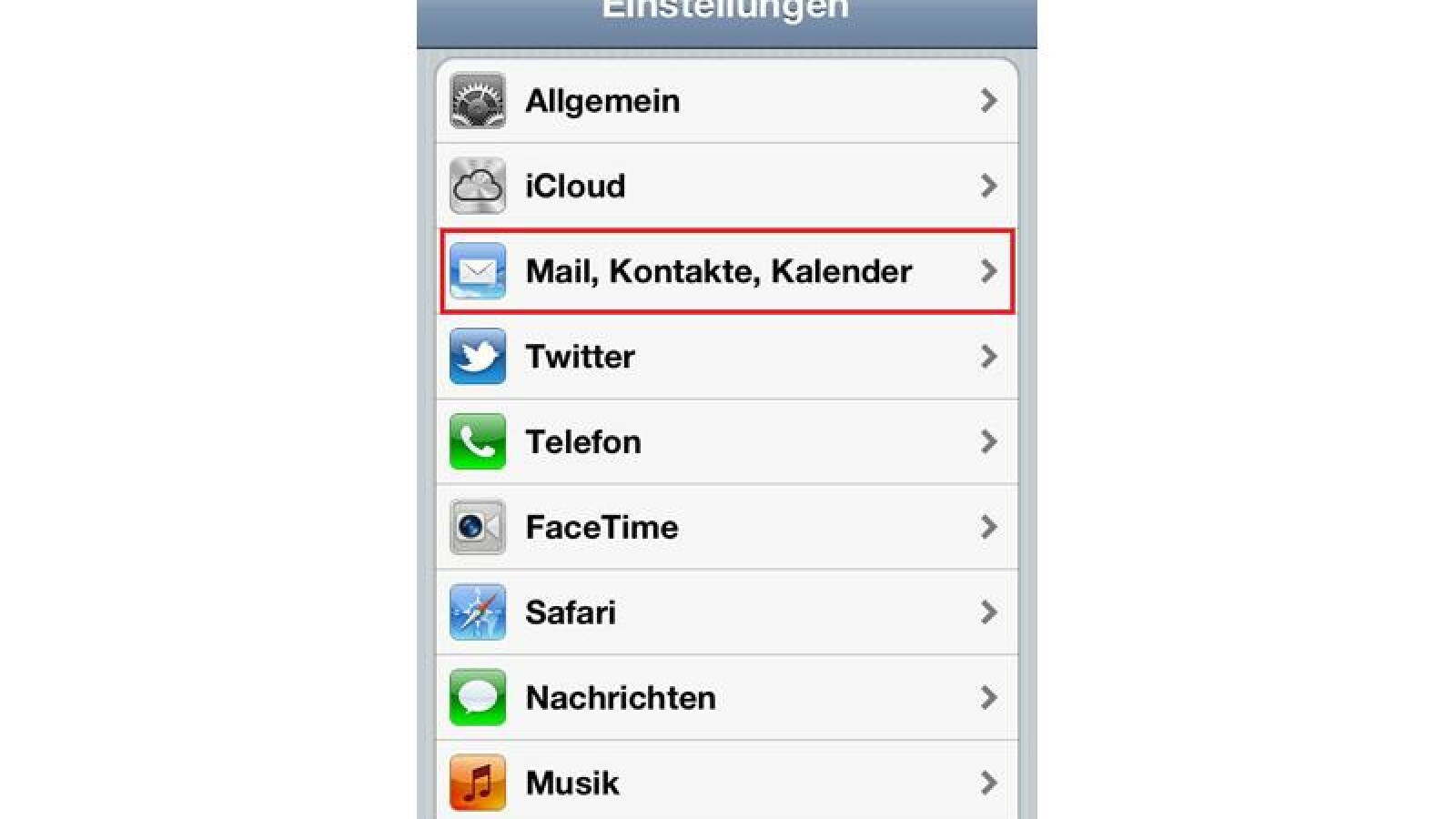Open the Musik settings row
1456x819 pixels.
(726, 783)
